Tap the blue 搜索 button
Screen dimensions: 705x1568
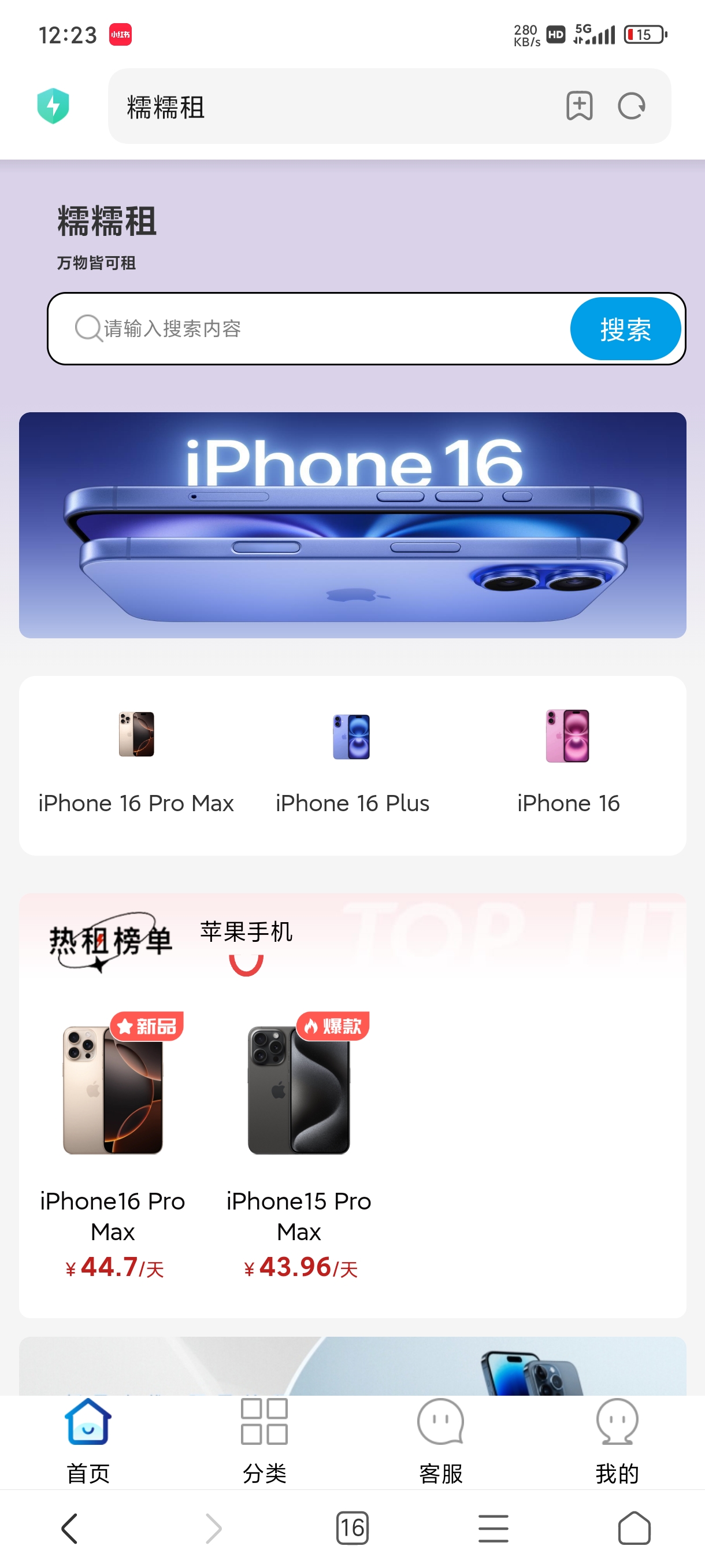pos(625,329)
